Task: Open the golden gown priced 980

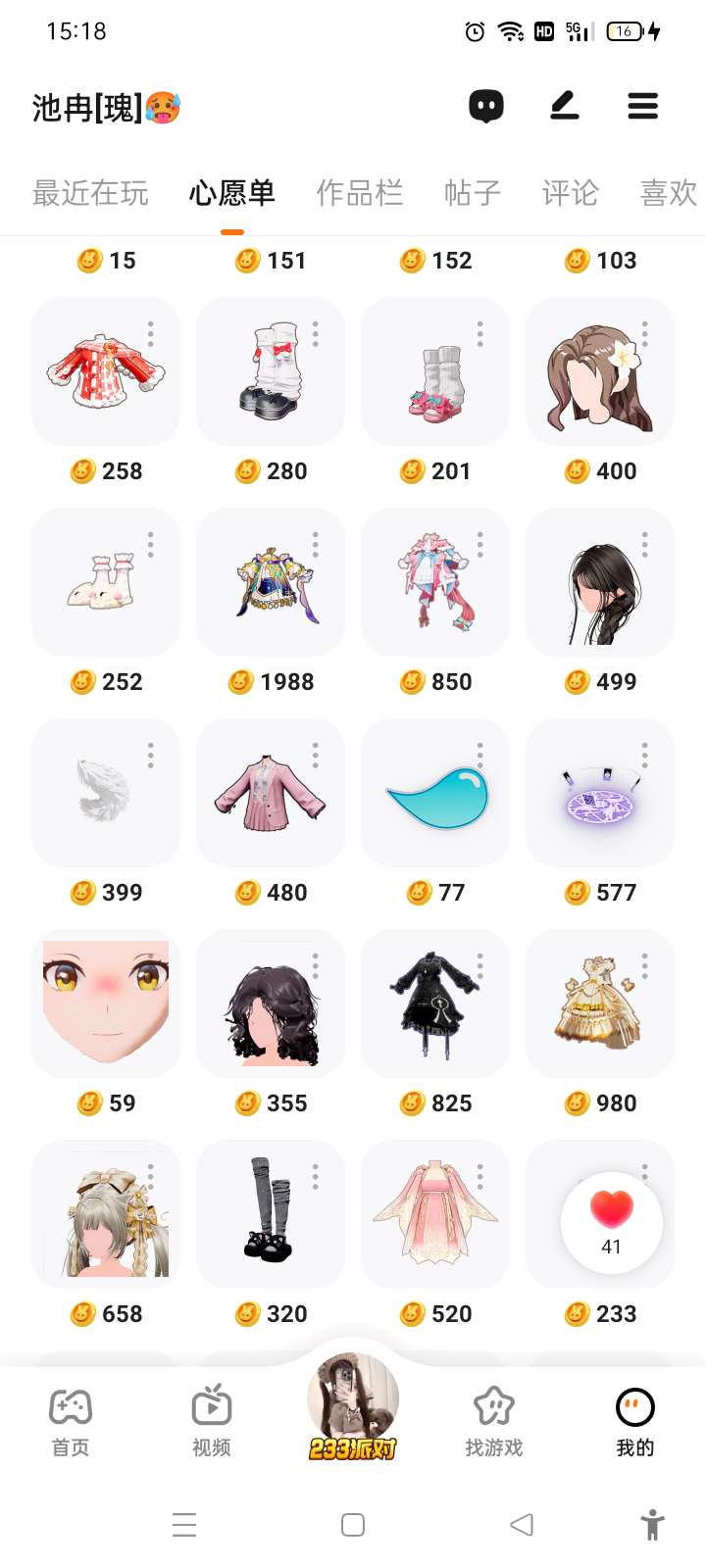Action: pos(600,1004)
